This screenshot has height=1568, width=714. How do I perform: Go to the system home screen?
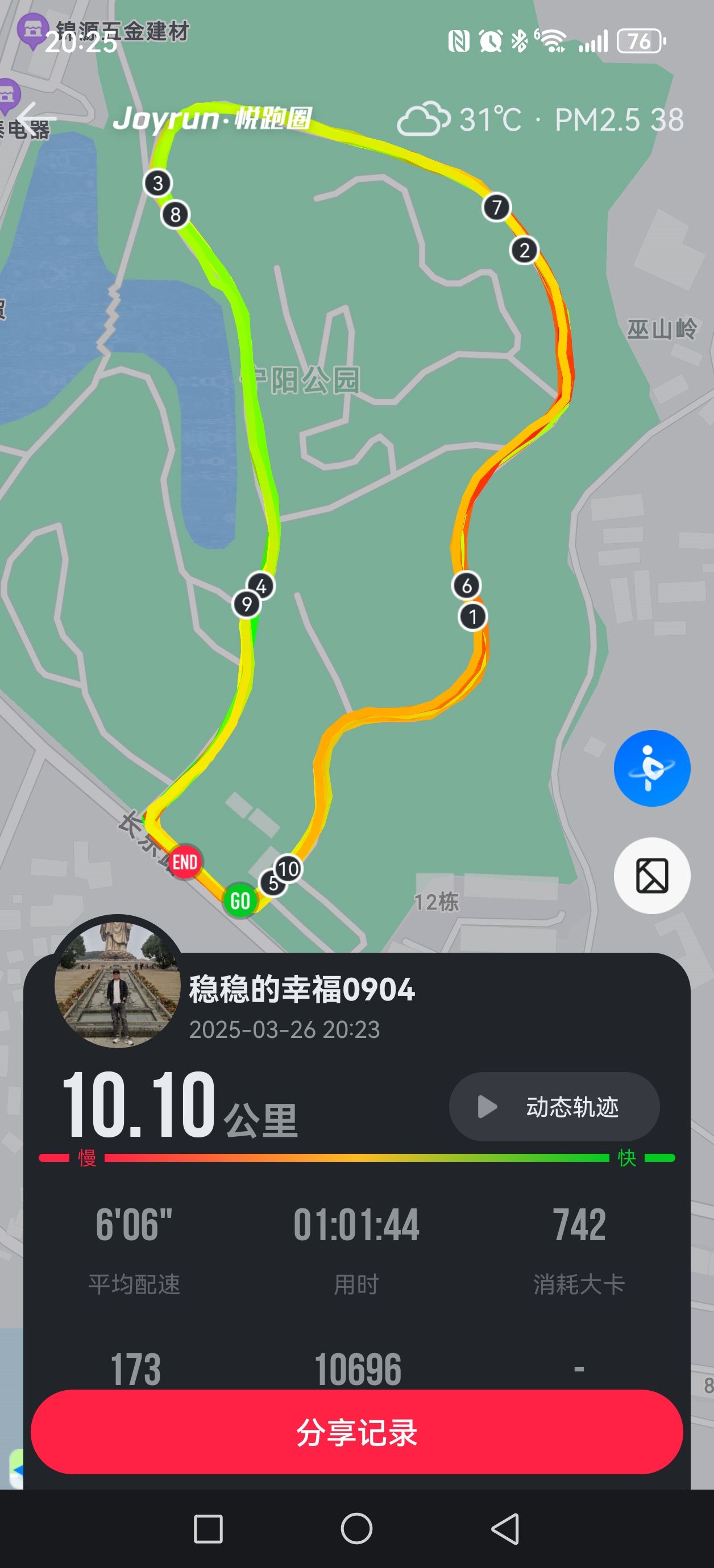click(x=356, y=1529)
